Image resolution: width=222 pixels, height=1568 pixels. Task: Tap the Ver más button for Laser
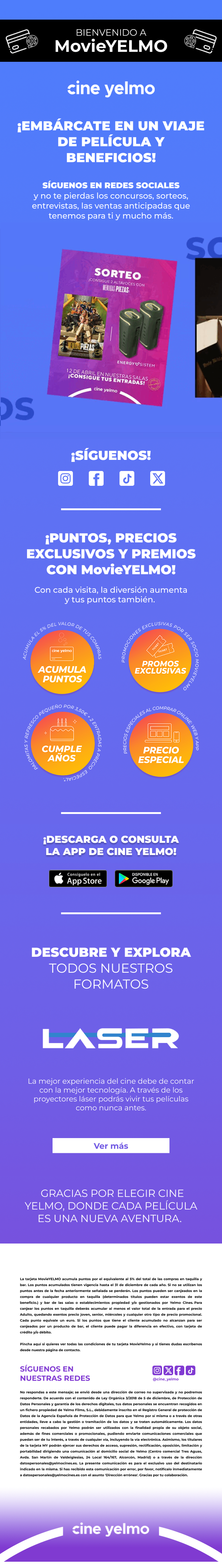click(x=111, y=1145)
